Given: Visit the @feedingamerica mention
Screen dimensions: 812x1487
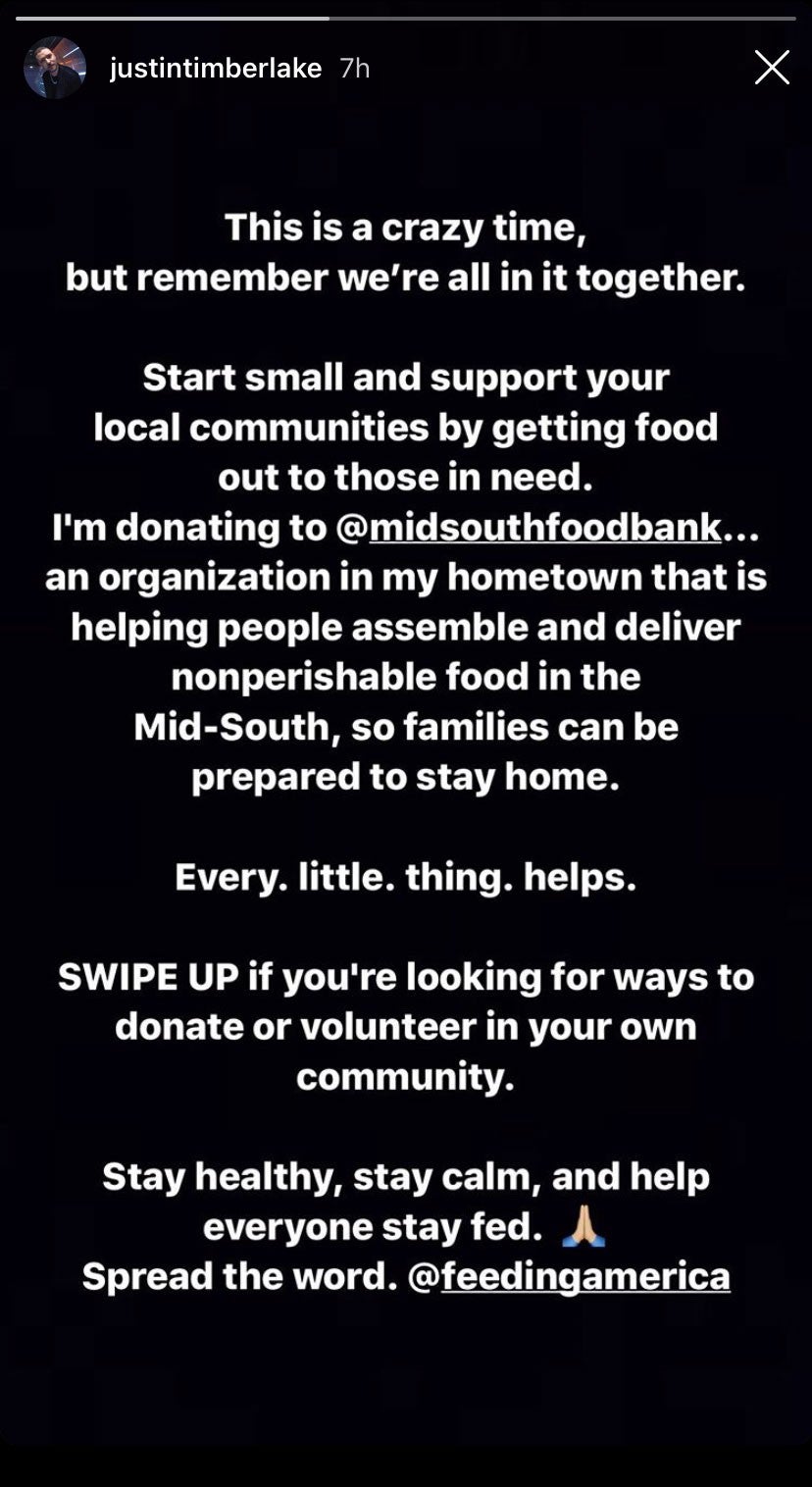Looking at the screenshot, I should 569,1276.
